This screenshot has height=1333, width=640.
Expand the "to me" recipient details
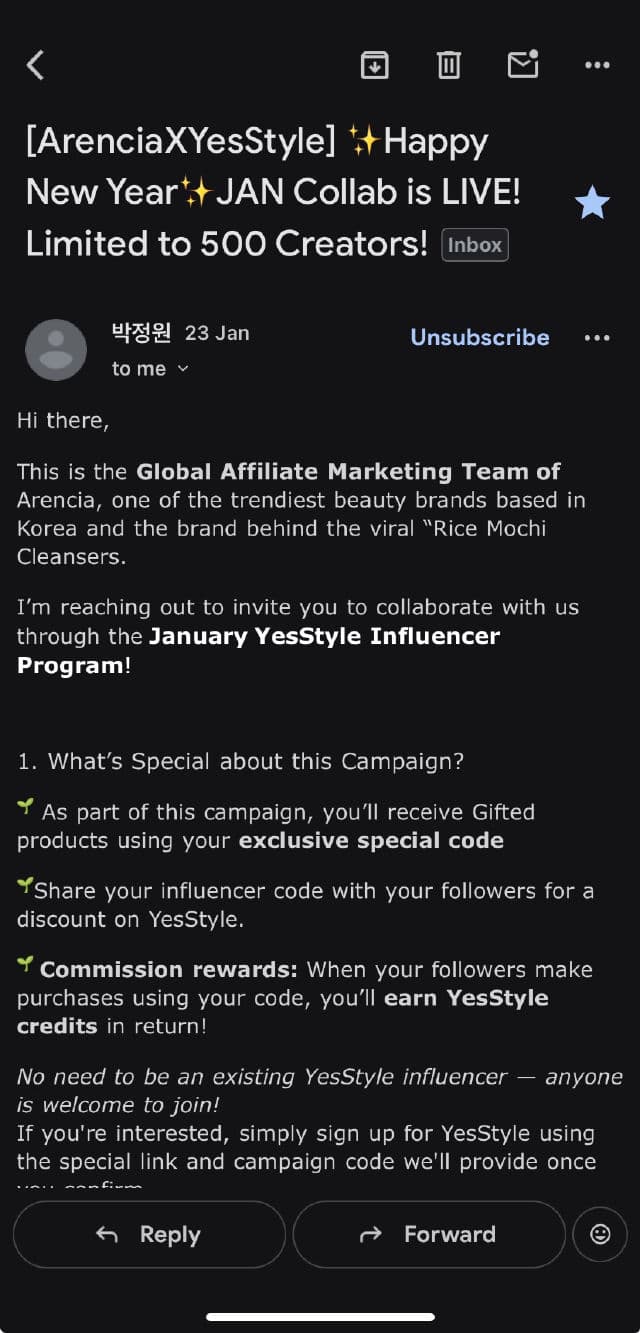150,369
